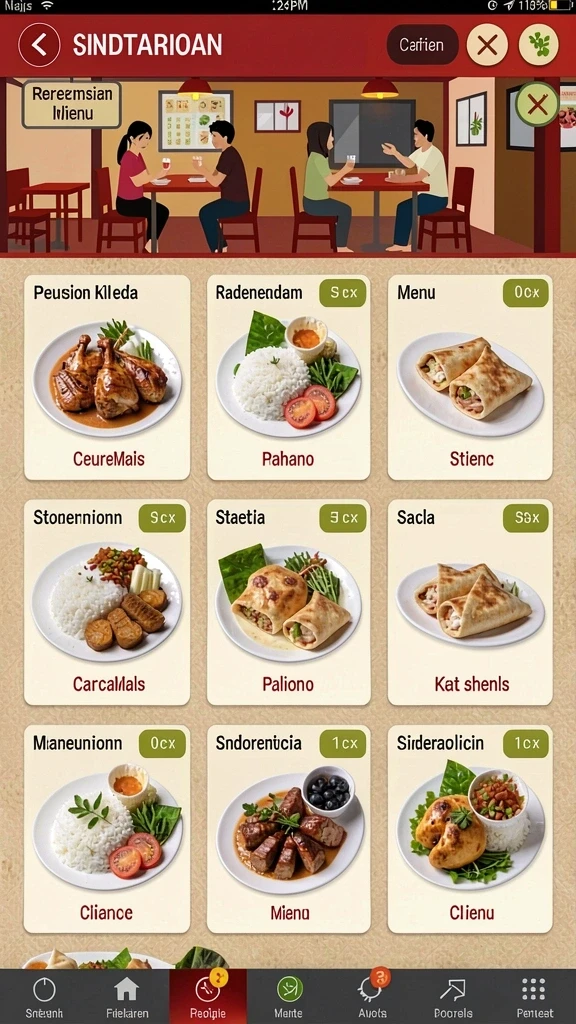Screen dimensions: 576x1024
Task: Switch to the Snteanh tab
Action: (44, 997)
